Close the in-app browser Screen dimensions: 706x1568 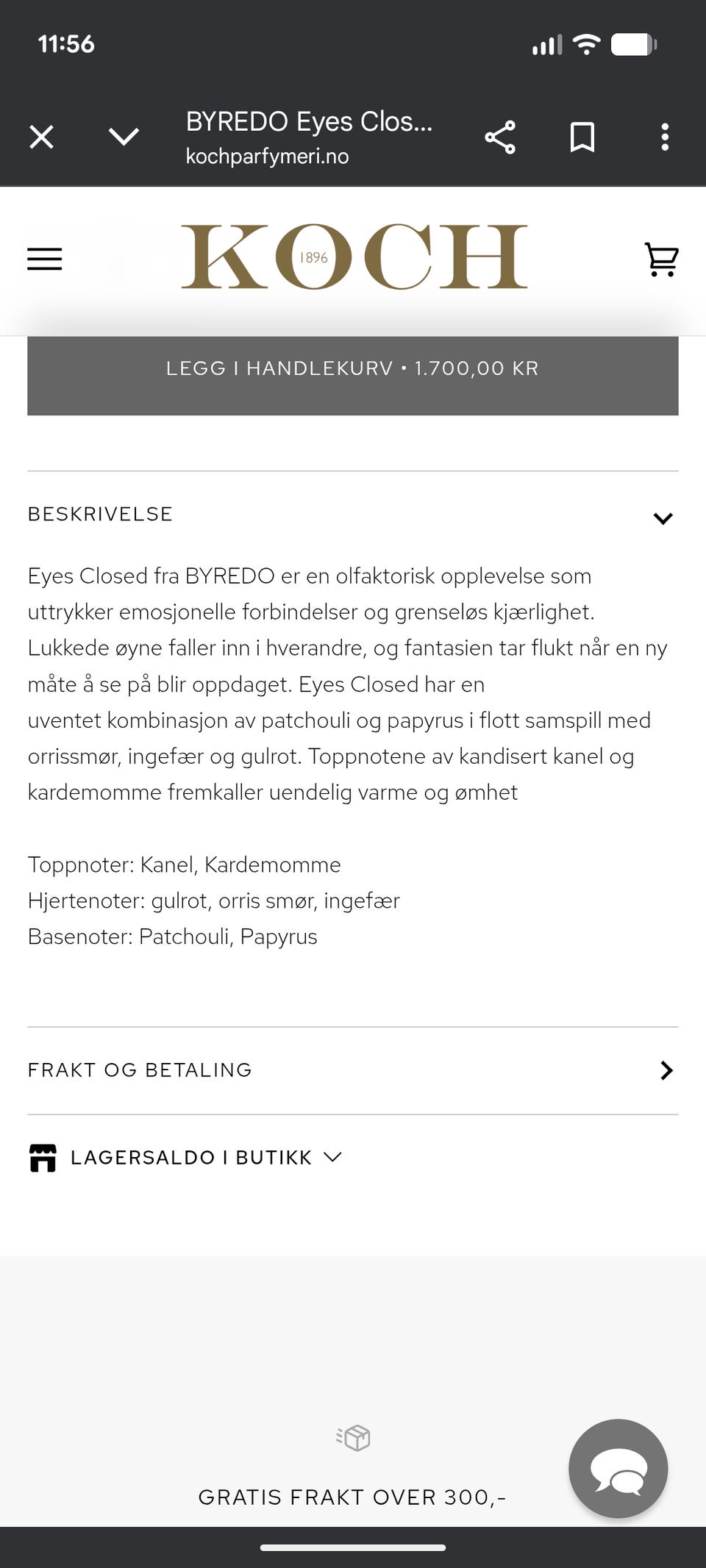tap(41, 137)
